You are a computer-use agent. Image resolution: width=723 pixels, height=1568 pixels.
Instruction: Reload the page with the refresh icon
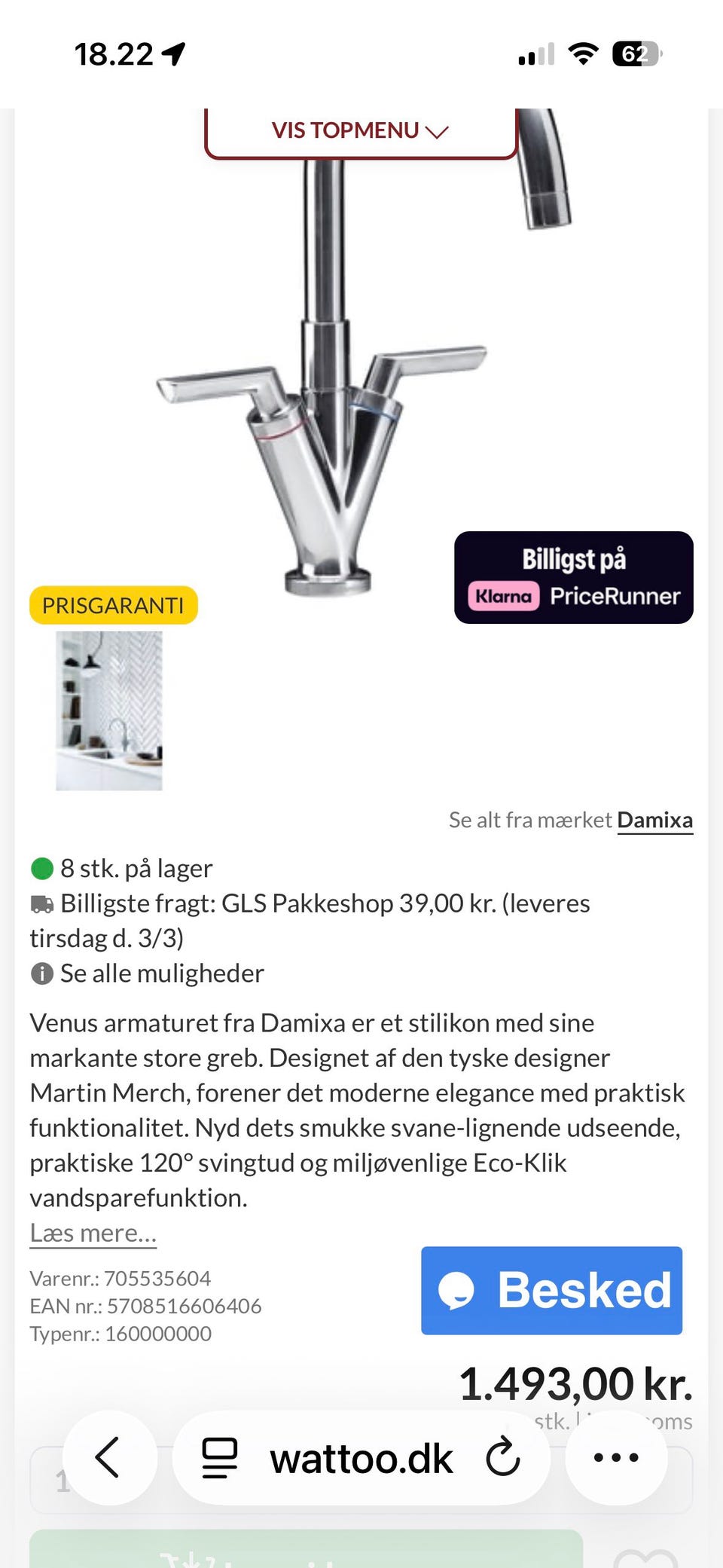pos(502,1457)
